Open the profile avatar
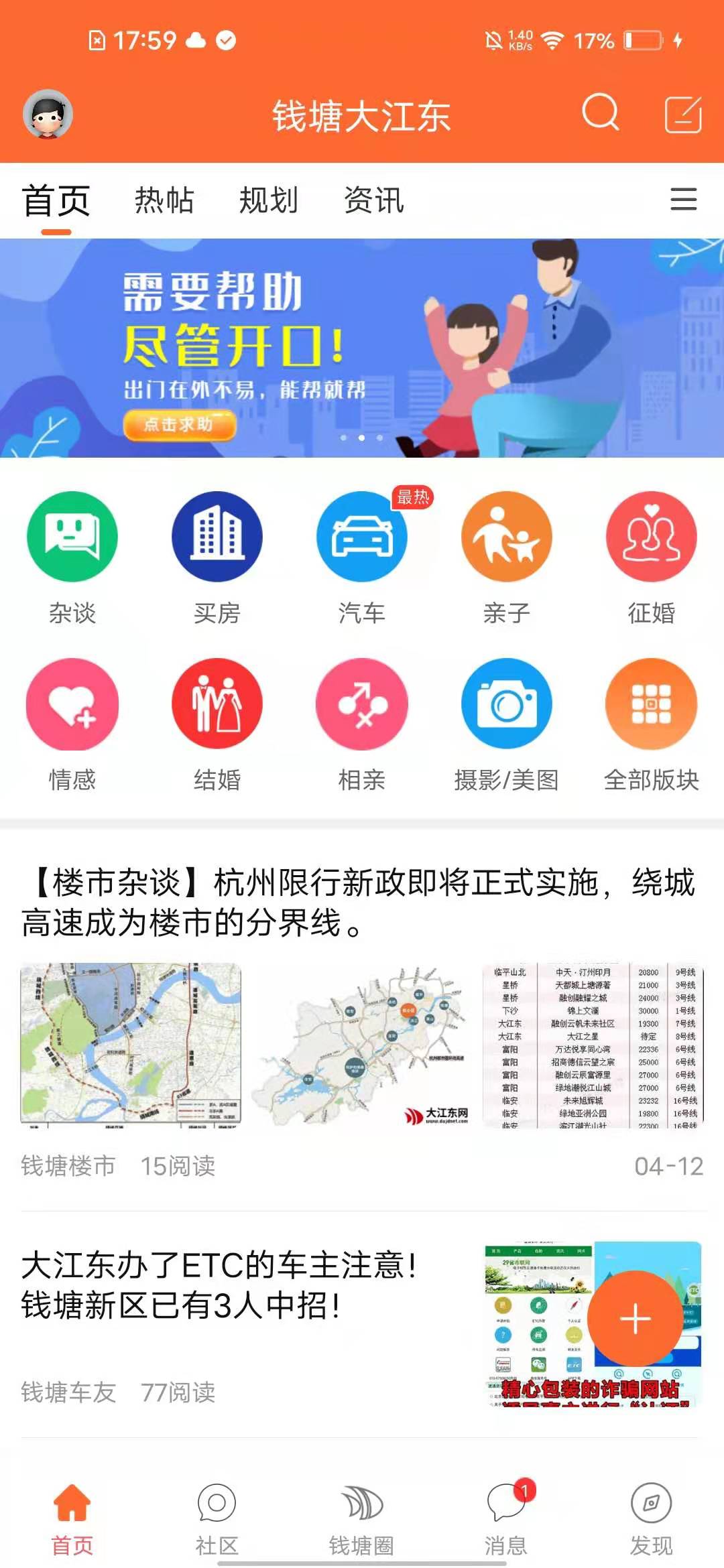This screenshot has height=1568, width=724. 48,114
